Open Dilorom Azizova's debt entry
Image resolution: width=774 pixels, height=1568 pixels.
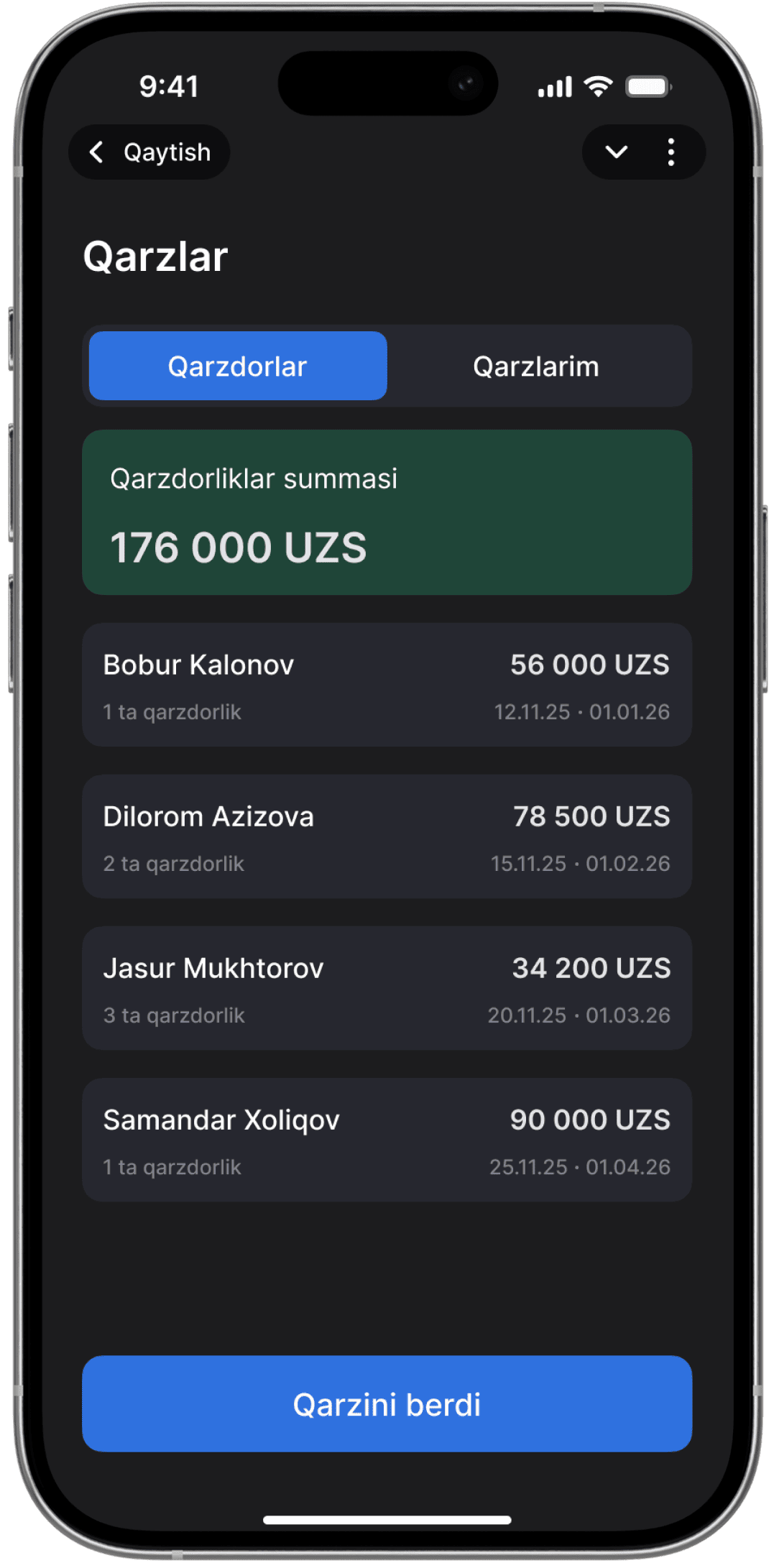(387, 836)
